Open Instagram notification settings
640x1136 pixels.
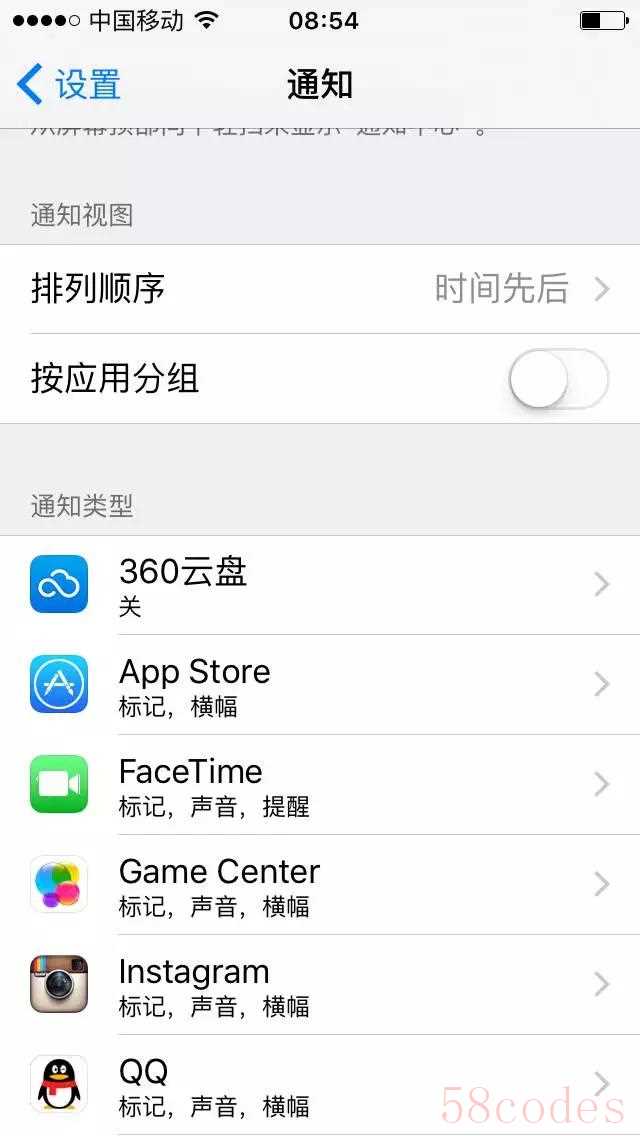pyautogui.click(x=320, y=984)
